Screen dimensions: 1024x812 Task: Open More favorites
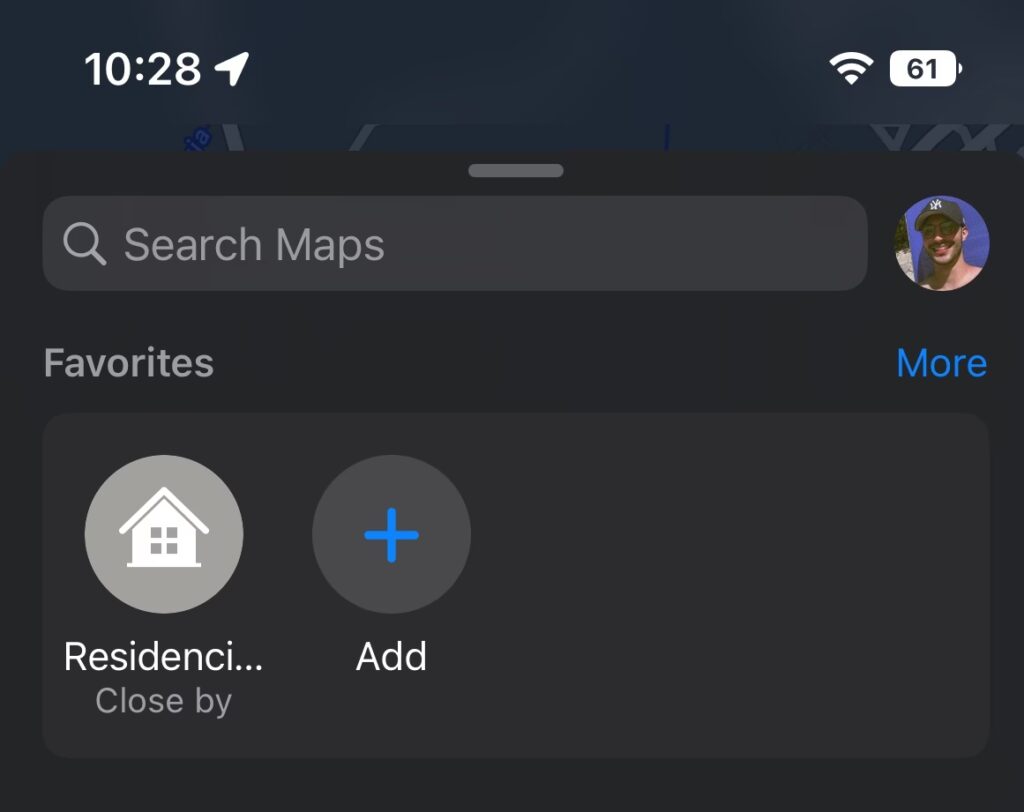(x=941, y=363)
